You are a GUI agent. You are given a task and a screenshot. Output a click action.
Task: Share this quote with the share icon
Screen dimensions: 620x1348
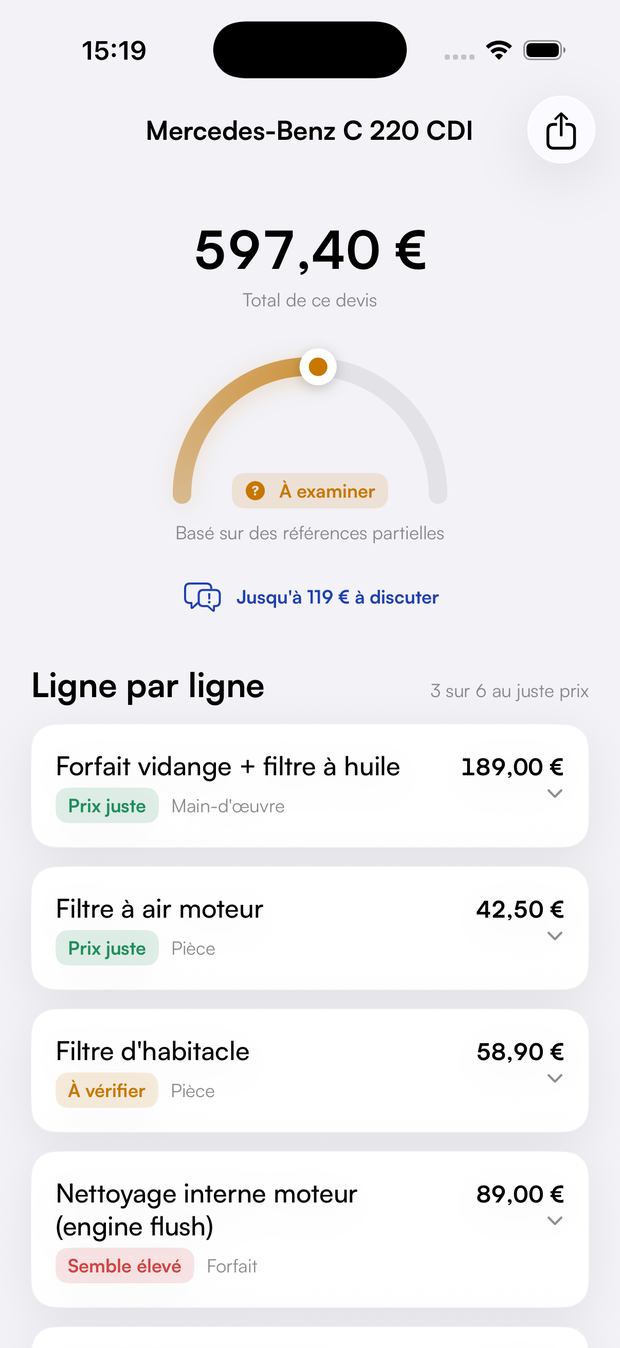561,130
